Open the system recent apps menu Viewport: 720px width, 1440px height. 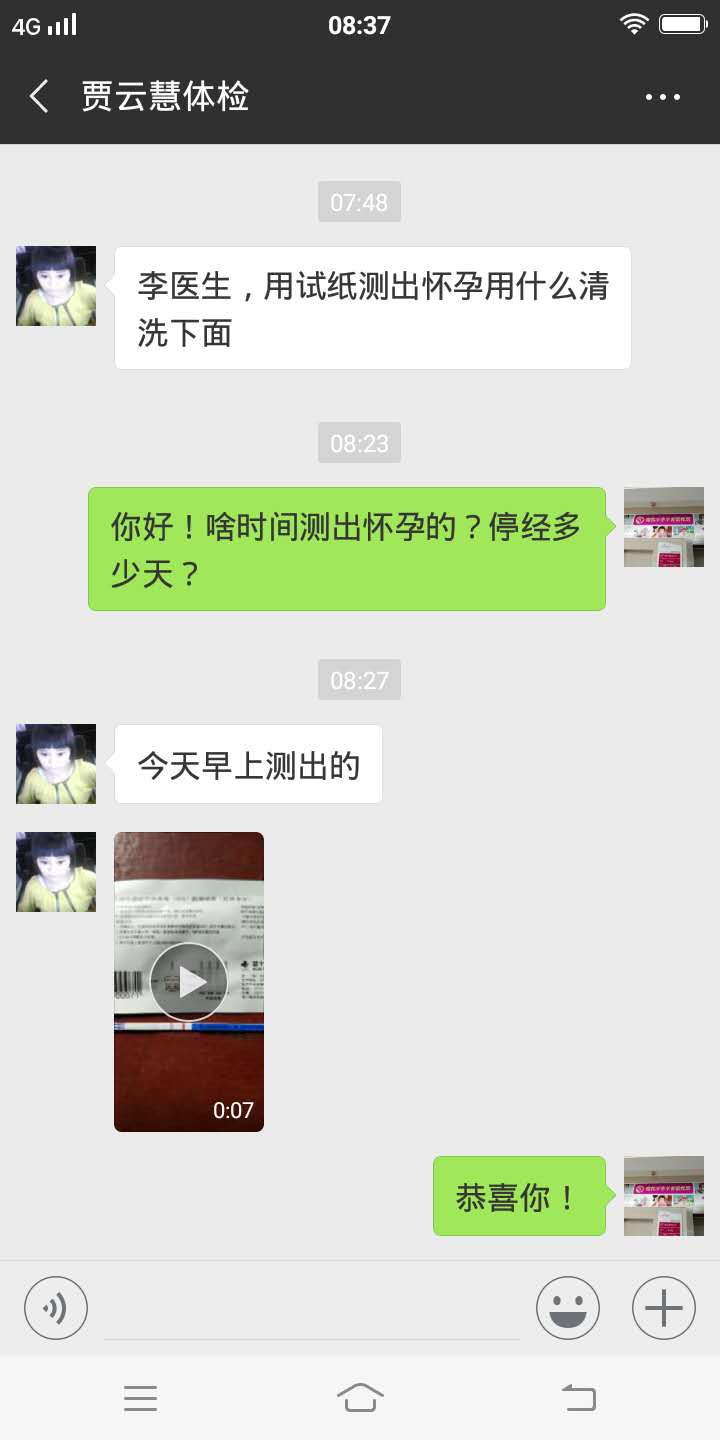pos(140,1398)
